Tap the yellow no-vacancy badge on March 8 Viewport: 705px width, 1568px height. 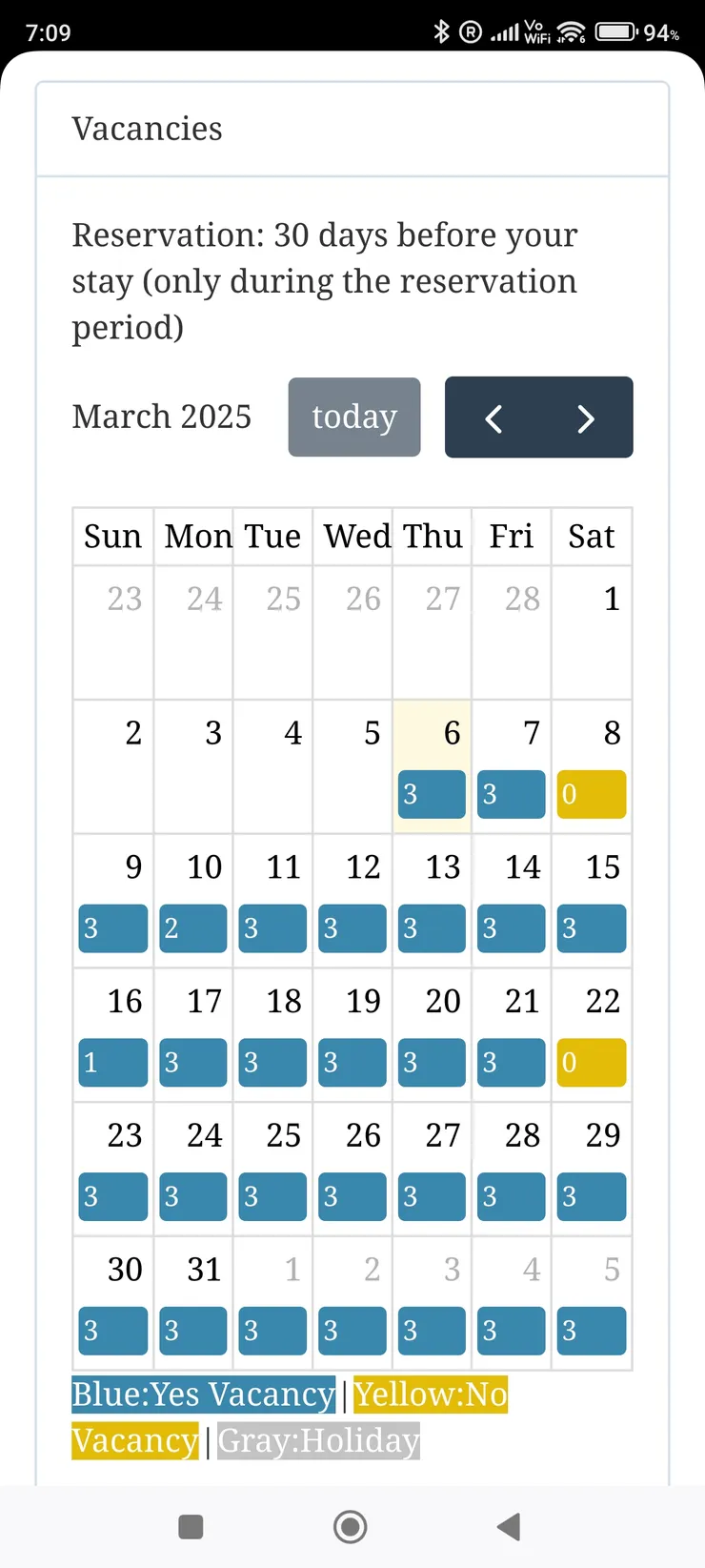click(x=592, y=794)
